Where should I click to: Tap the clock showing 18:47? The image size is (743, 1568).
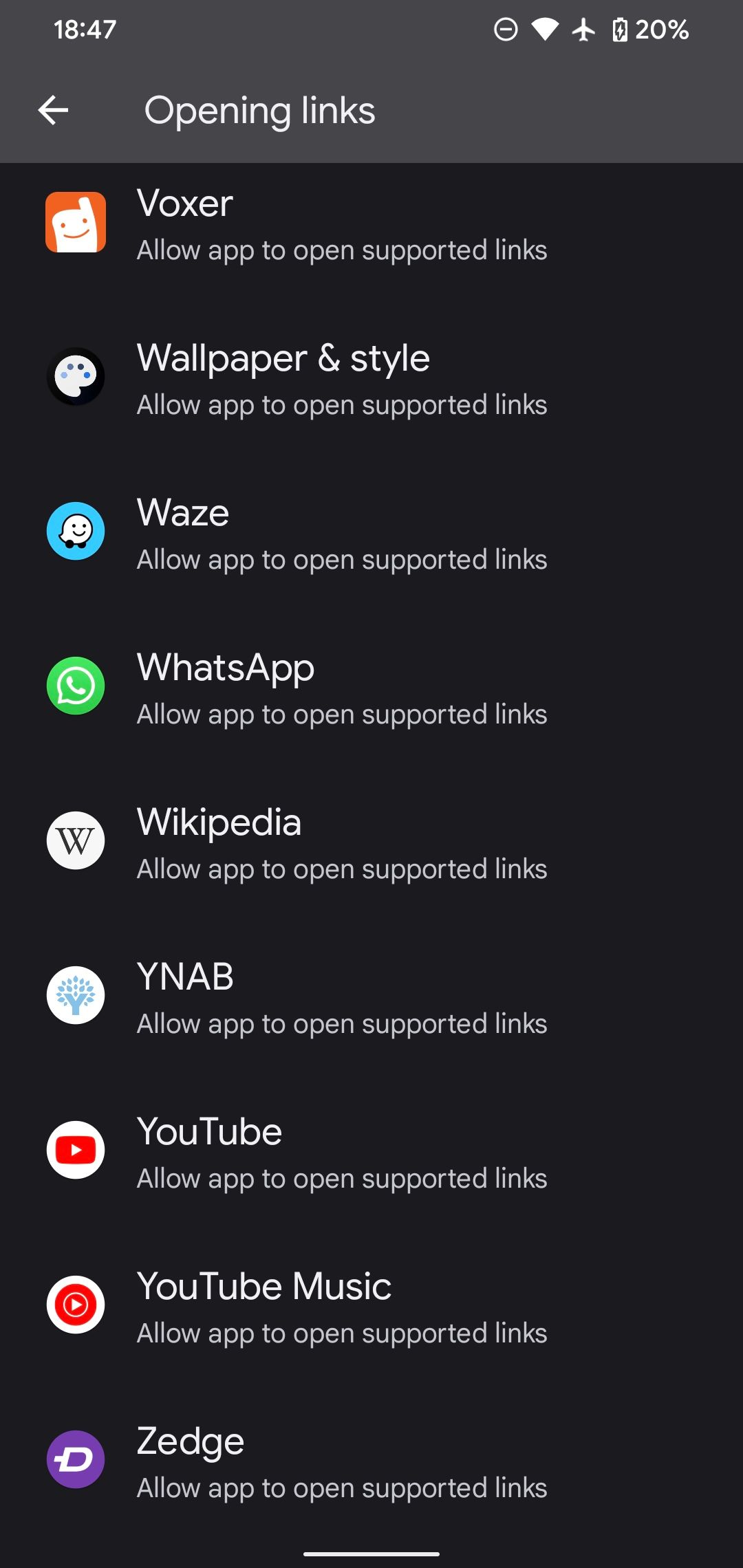coord(85,29)
